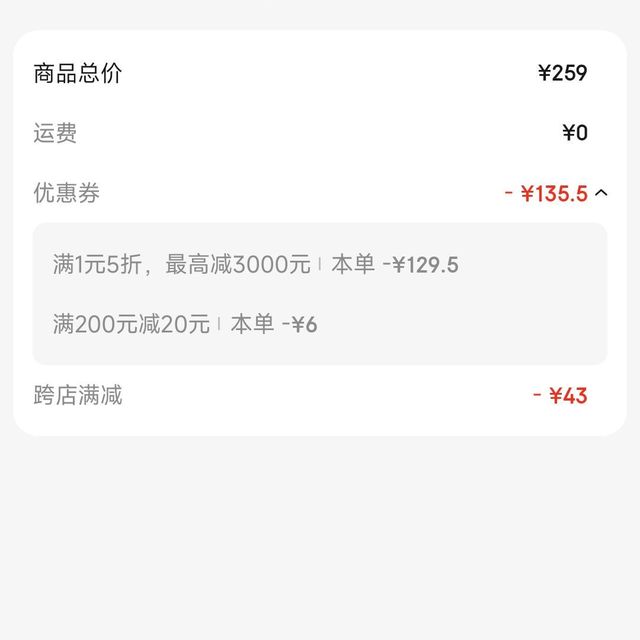Collapse the 优惠券 discount details

[600, 193]
